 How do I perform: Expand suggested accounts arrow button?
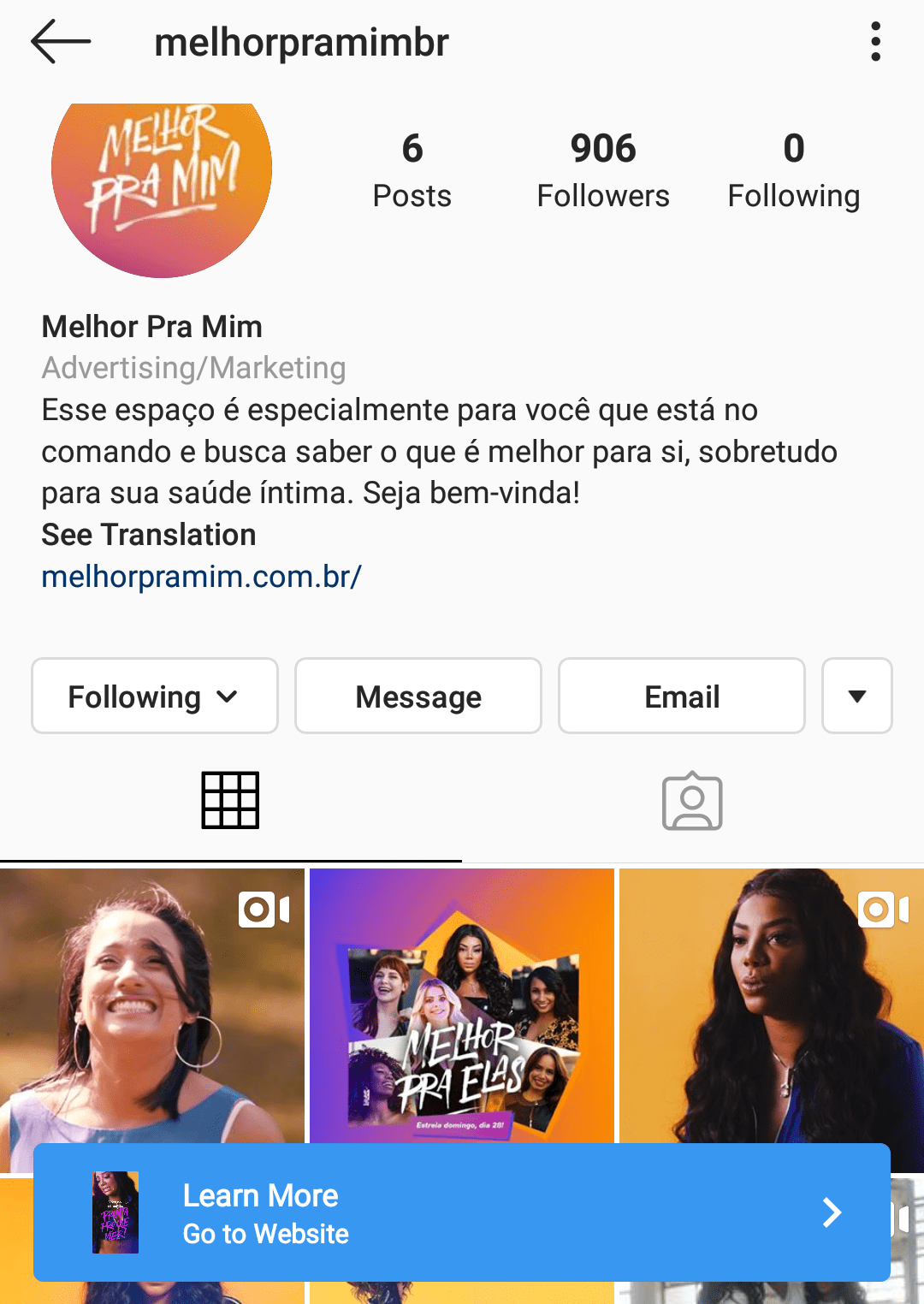click(x=856, y=696)
